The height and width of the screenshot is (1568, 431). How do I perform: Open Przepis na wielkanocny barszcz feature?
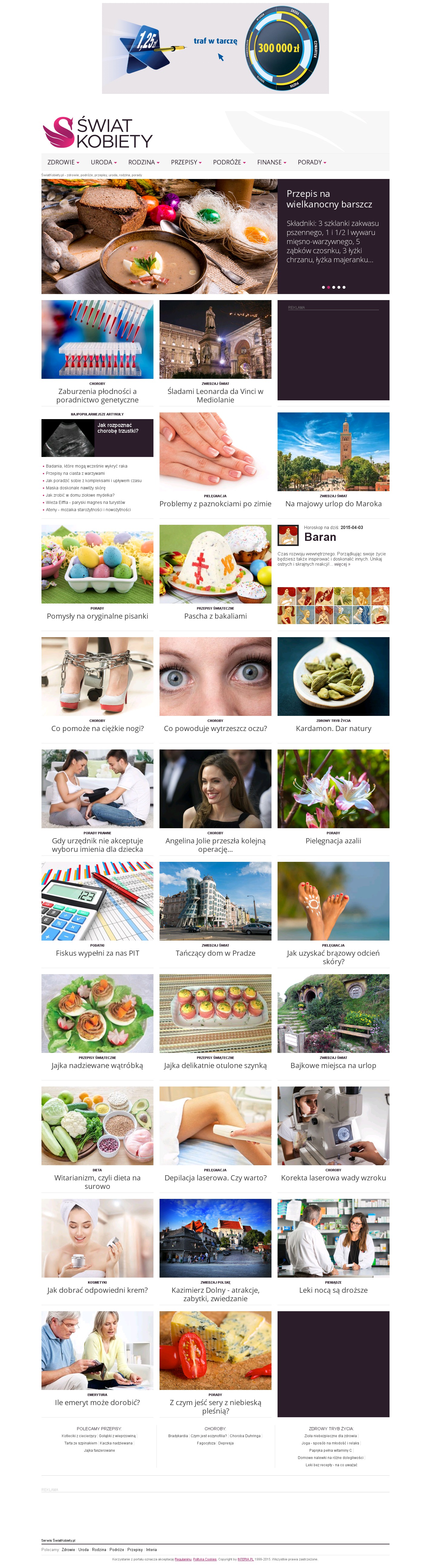(x=329, y=199)
